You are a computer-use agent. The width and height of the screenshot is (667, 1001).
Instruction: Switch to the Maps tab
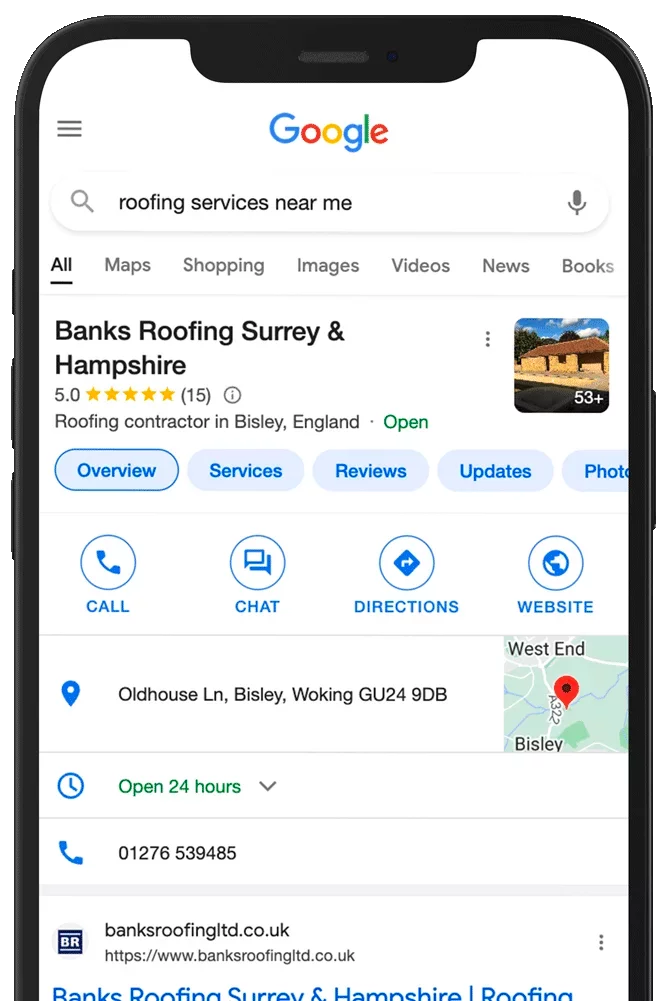(x=127, y=265)
